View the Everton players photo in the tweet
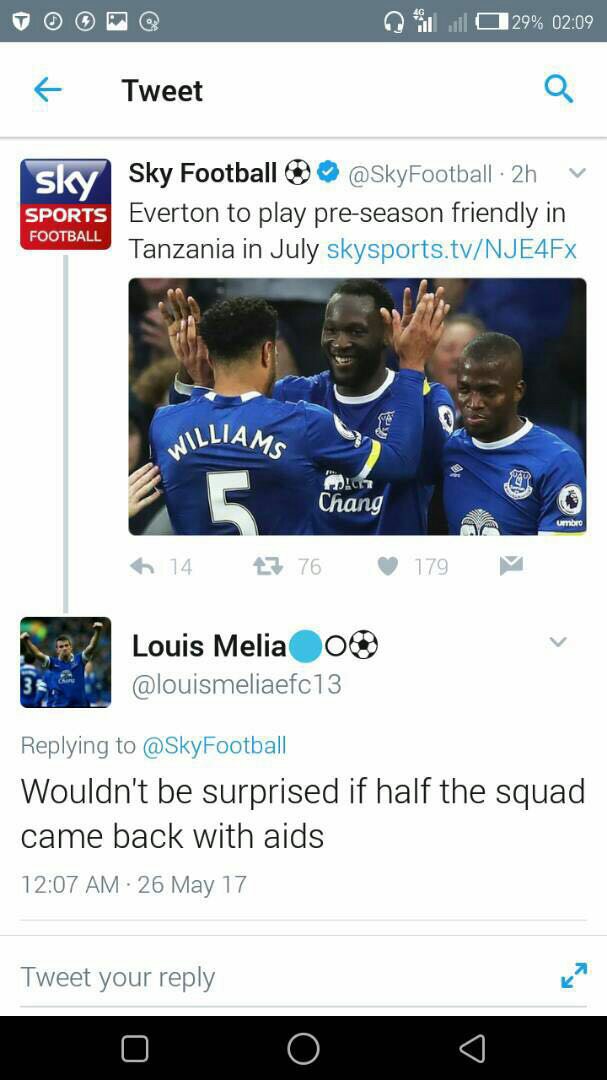607x1080 pixels. click(x=357, y=406)
